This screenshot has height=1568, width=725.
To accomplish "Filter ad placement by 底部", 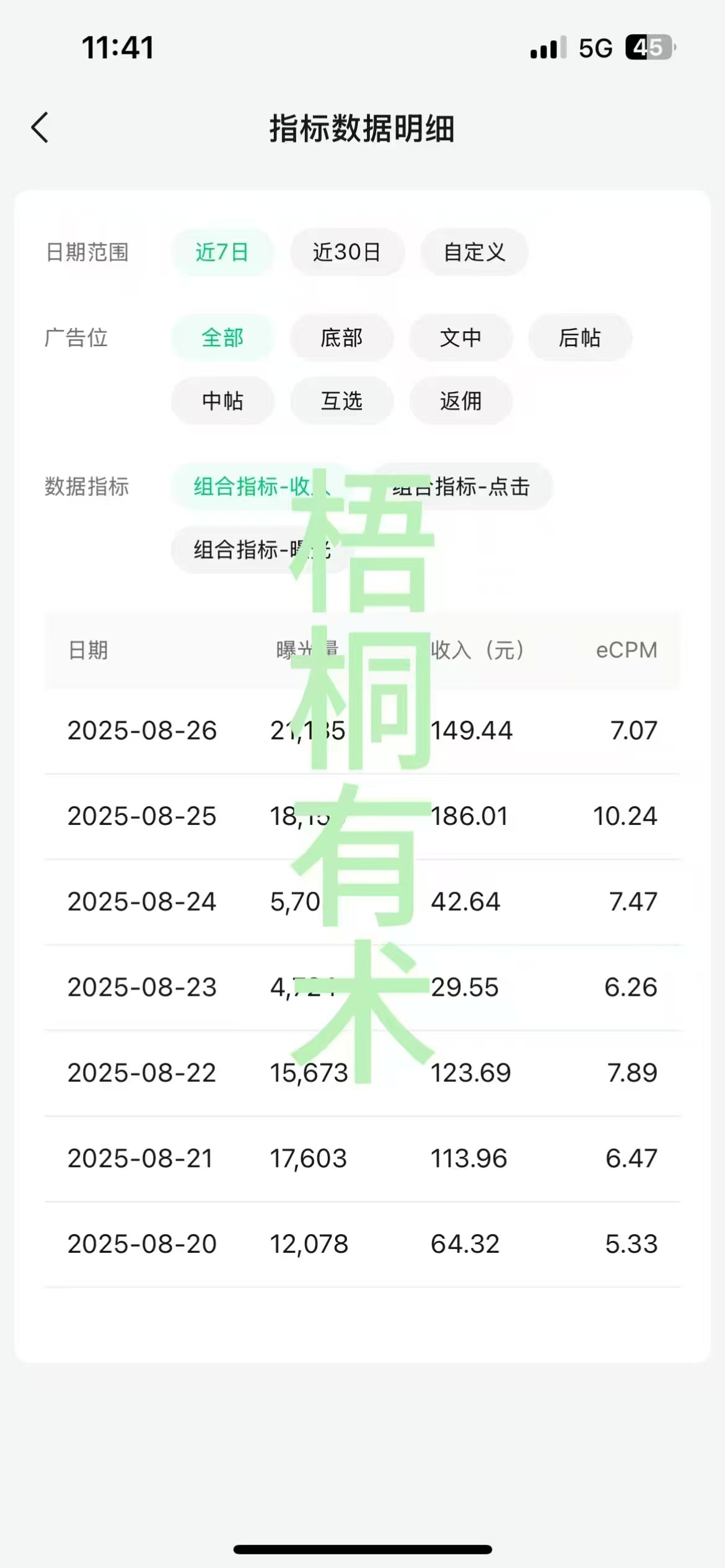I will 341,338.
